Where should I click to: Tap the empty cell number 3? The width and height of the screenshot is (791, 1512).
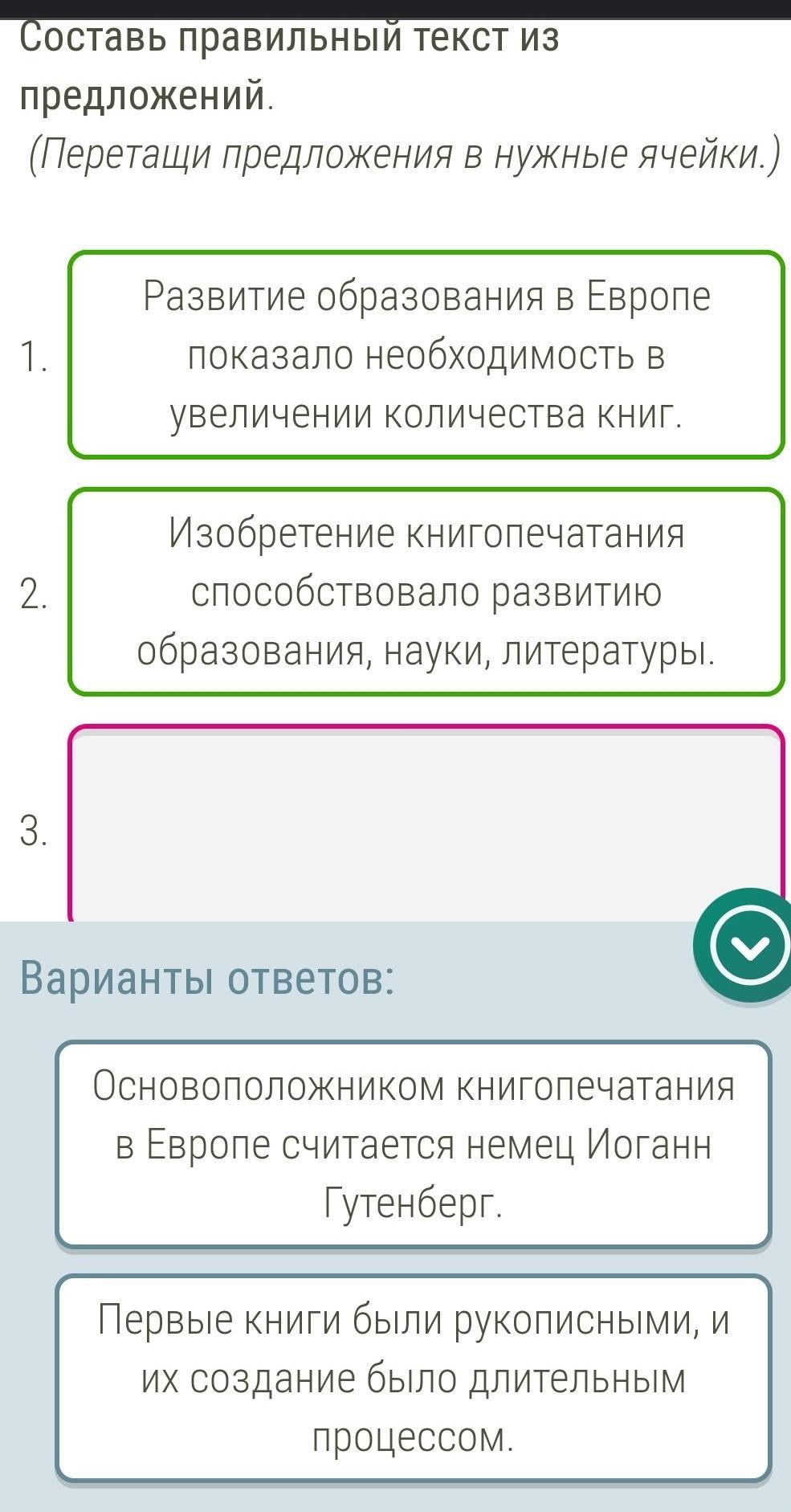click(x=426, y=824)
